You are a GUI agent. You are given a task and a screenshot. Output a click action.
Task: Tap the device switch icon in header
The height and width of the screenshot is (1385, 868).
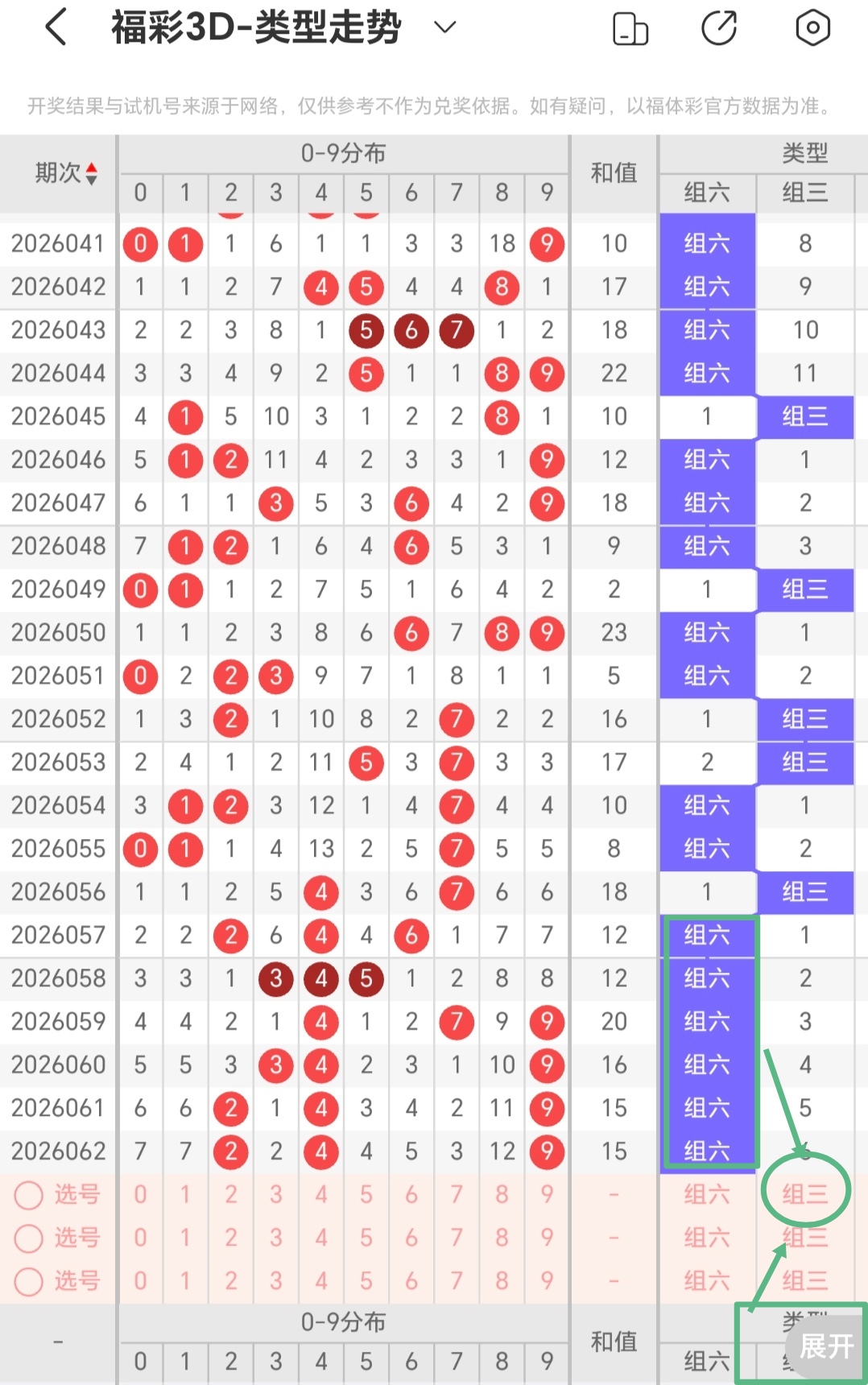(630, 29)
